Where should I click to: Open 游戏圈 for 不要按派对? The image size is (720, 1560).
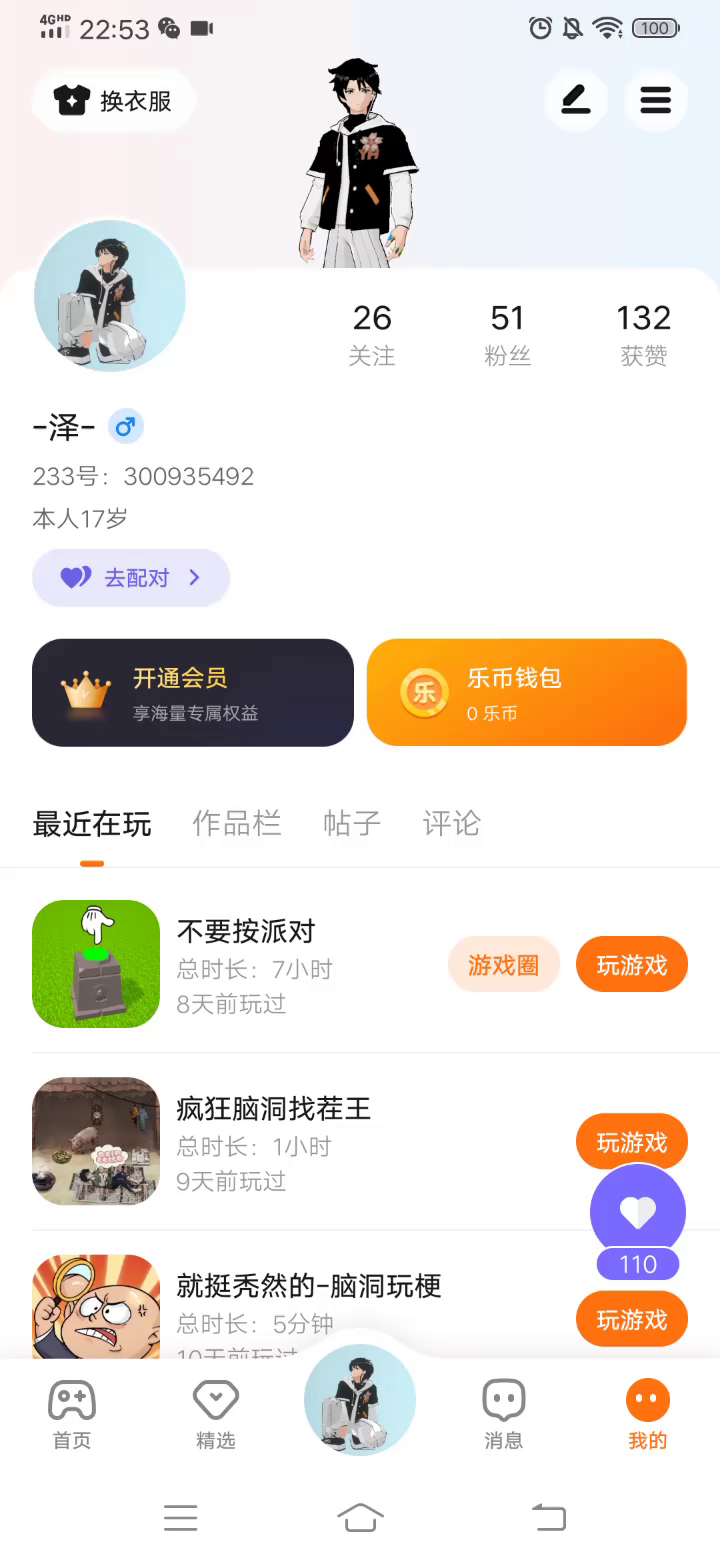click(504, 965)
